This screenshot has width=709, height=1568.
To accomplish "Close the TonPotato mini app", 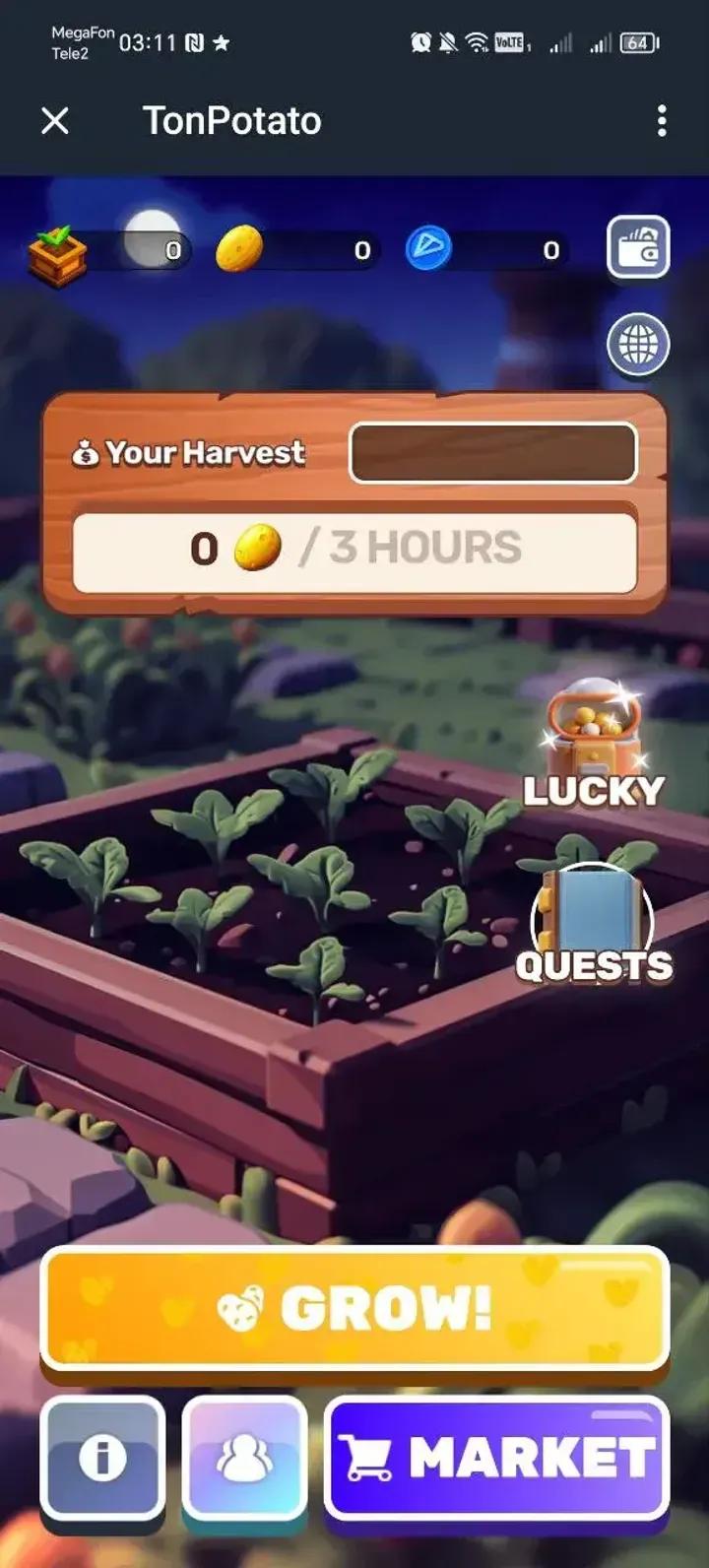I will (x=55, y=121).
